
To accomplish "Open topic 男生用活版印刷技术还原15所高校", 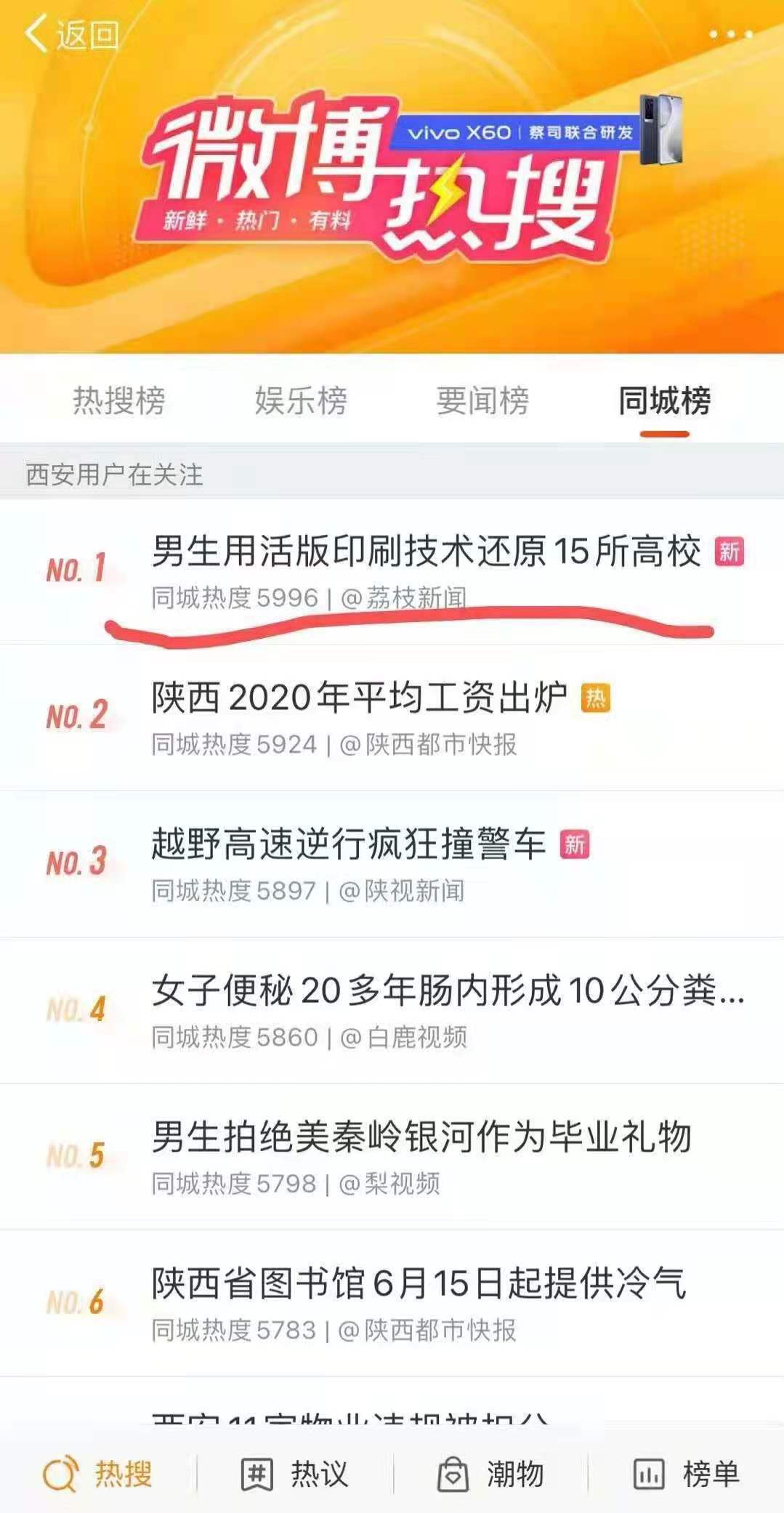I will [x=425, y=552].
